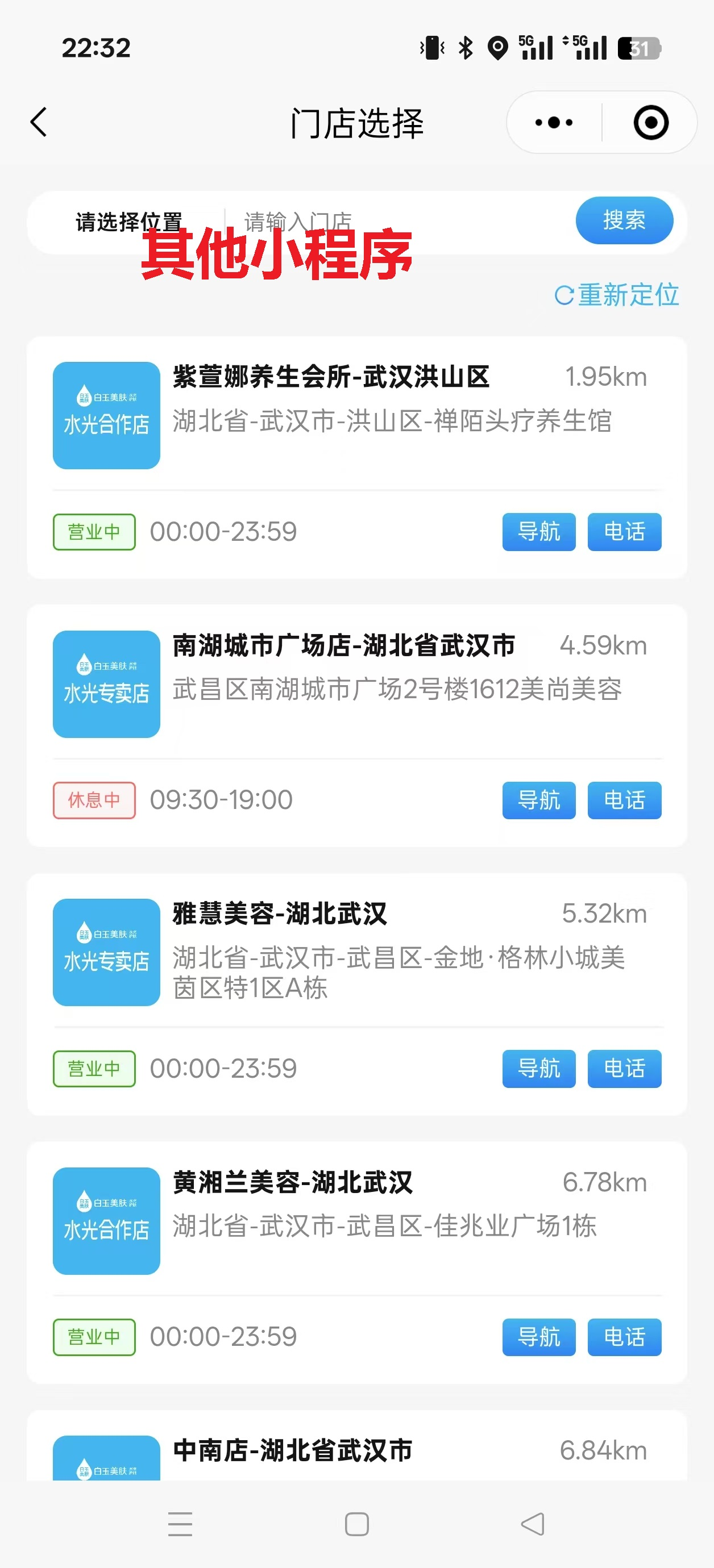Screen dimensions: 714x1568
Task: Close the mini program via circle icon
Action: click(x=651, y=122)
